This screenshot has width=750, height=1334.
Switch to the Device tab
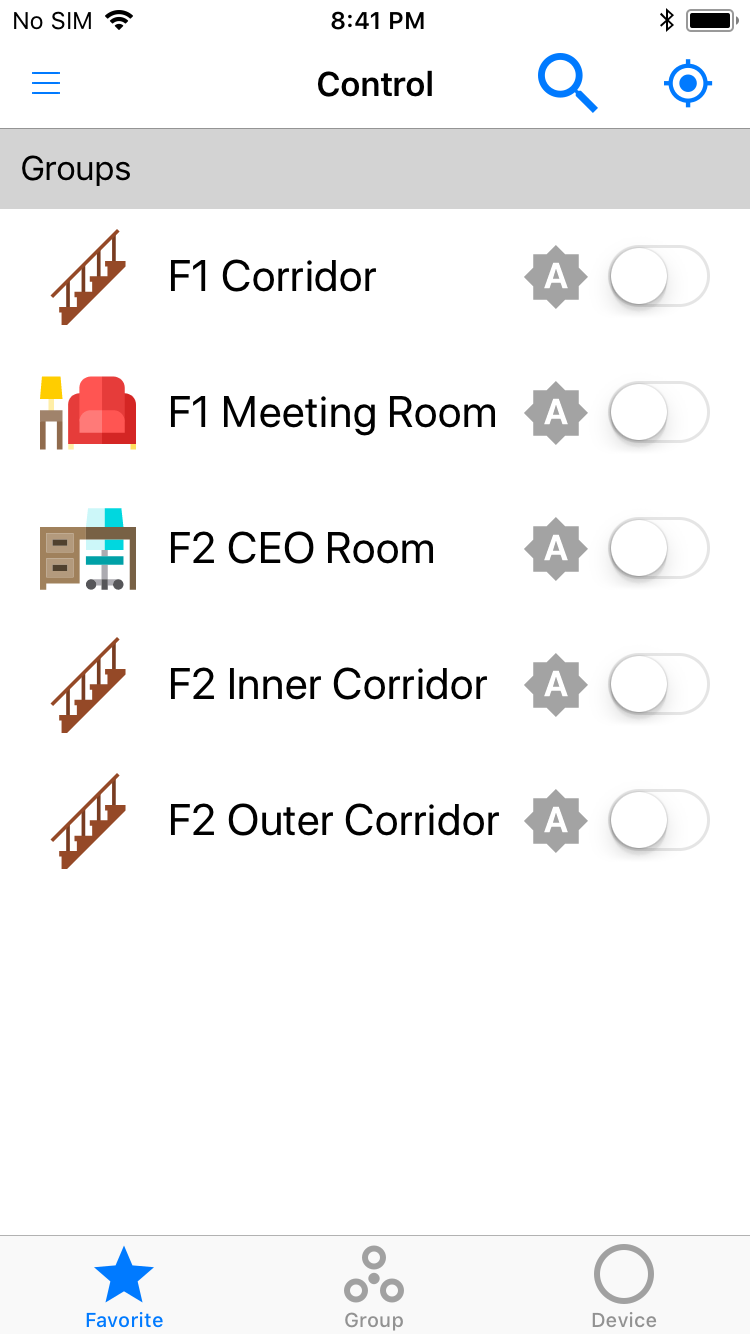pyautogui.click(x=624, y=1287)
